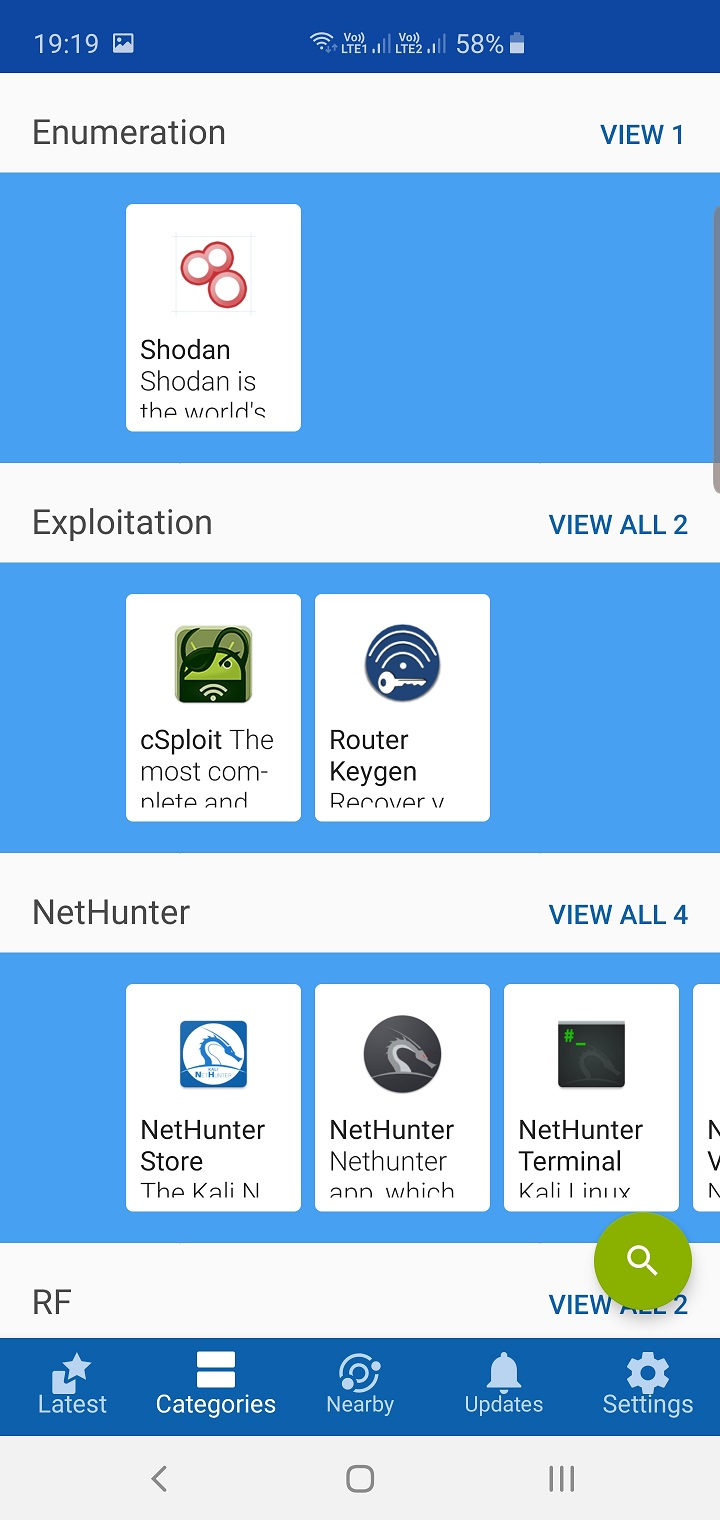Screen dimensions: 720x1520
Task: Open the cSploit app card
Action: [x=213, y=708]
